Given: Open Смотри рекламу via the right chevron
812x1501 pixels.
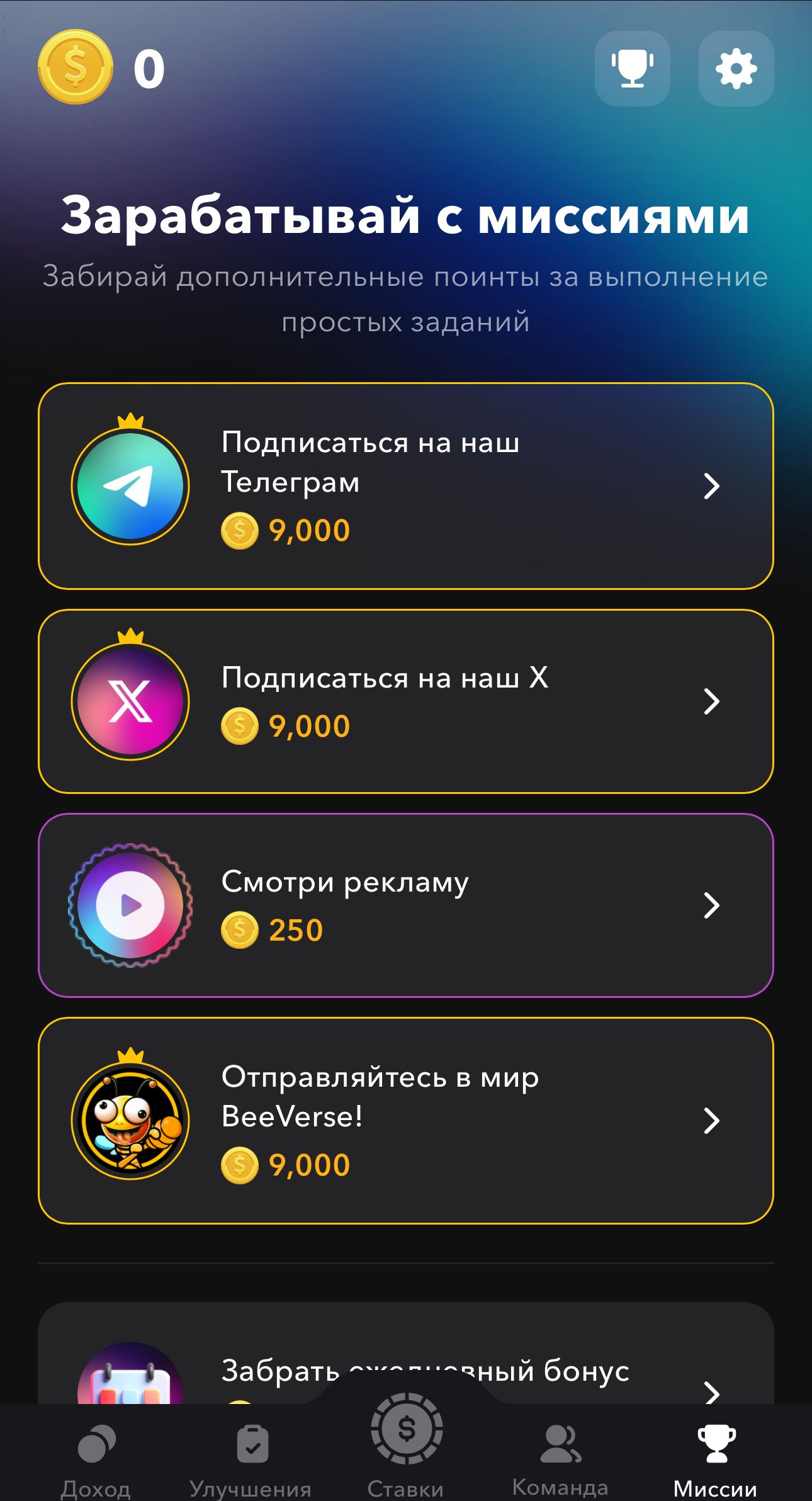Looking at the screenshot, I should tap(712, 905).
